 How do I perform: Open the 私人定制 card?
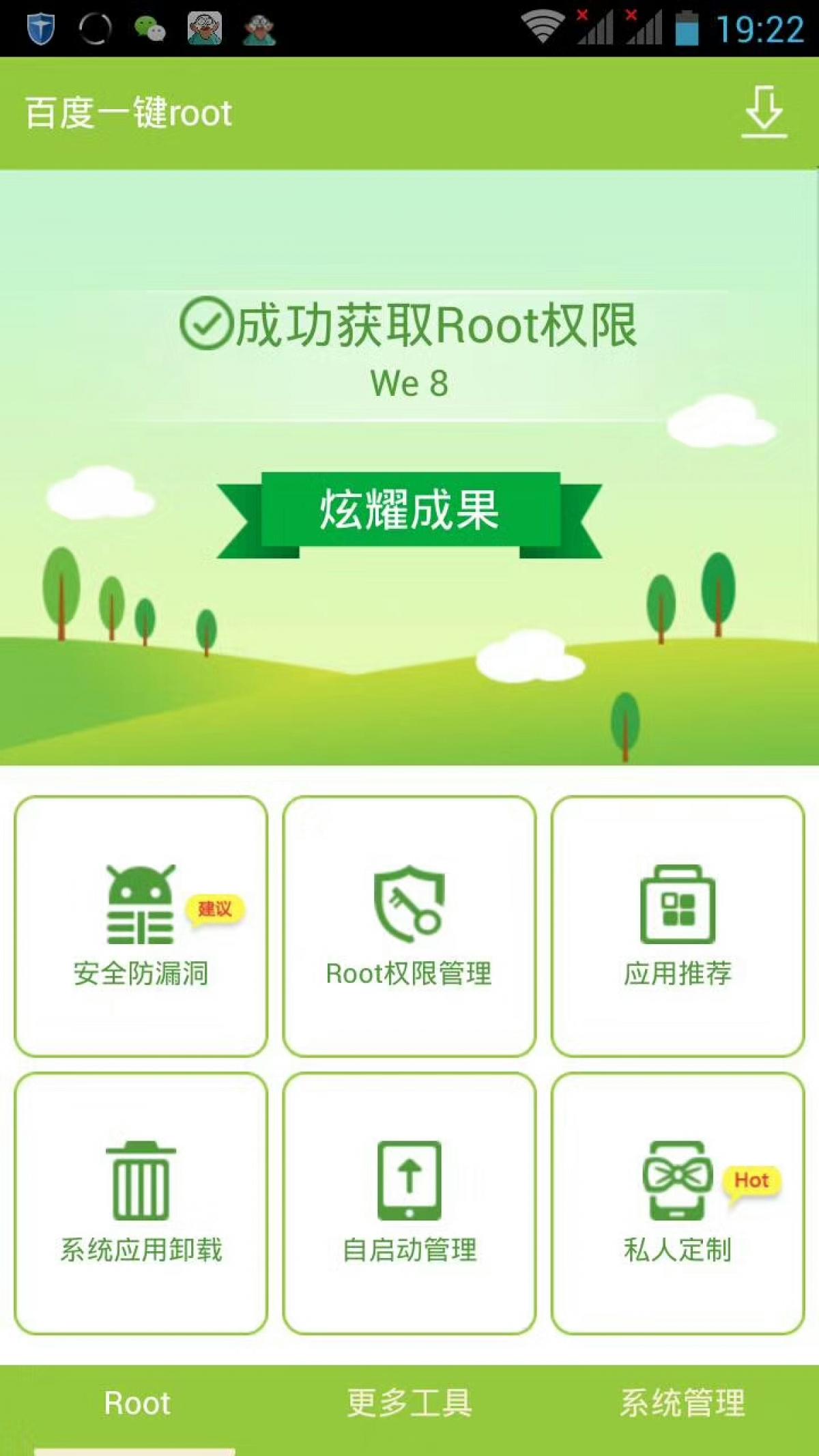pos(678,1203)
